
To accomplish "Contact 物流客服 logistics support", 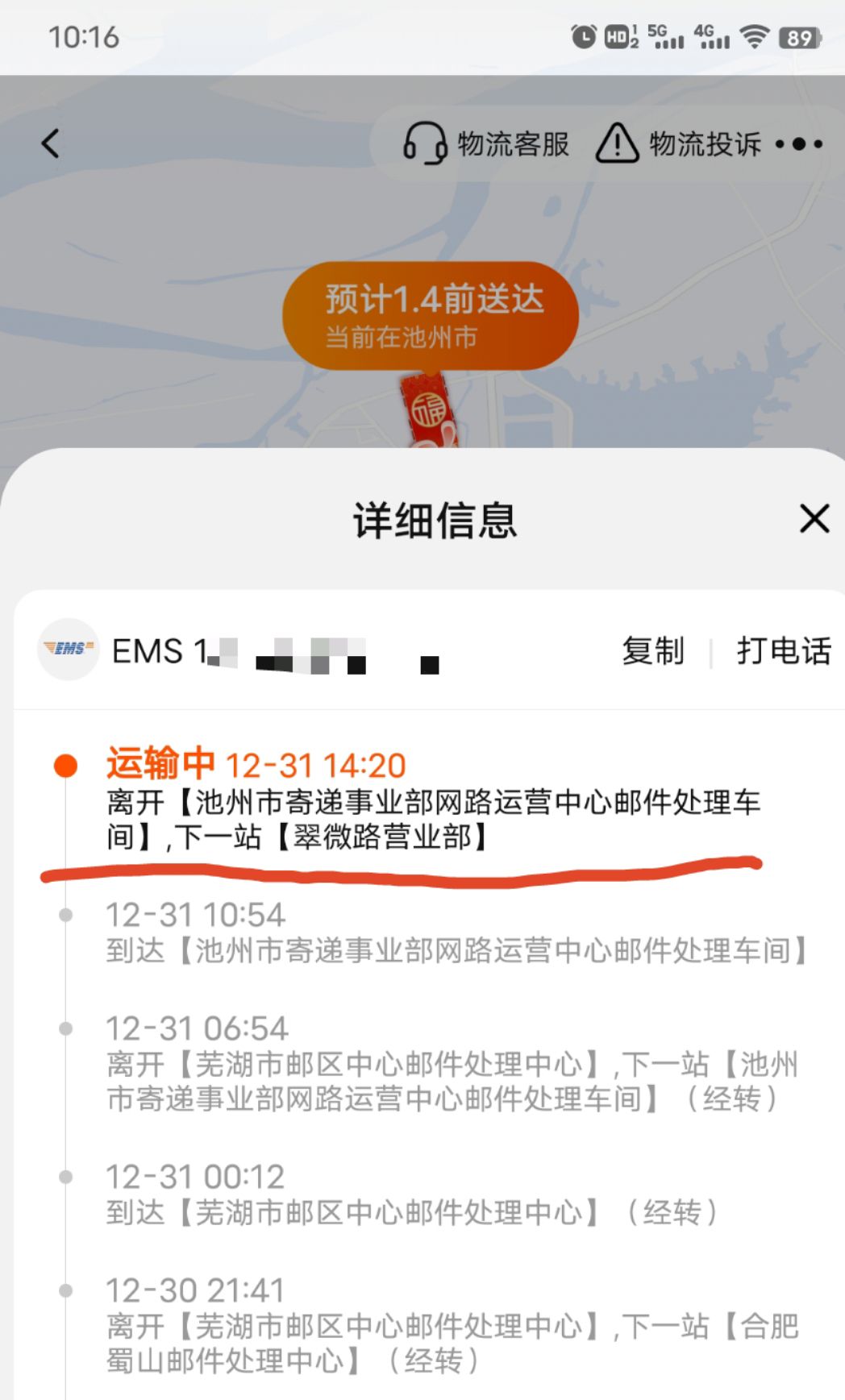I will 486,144.
